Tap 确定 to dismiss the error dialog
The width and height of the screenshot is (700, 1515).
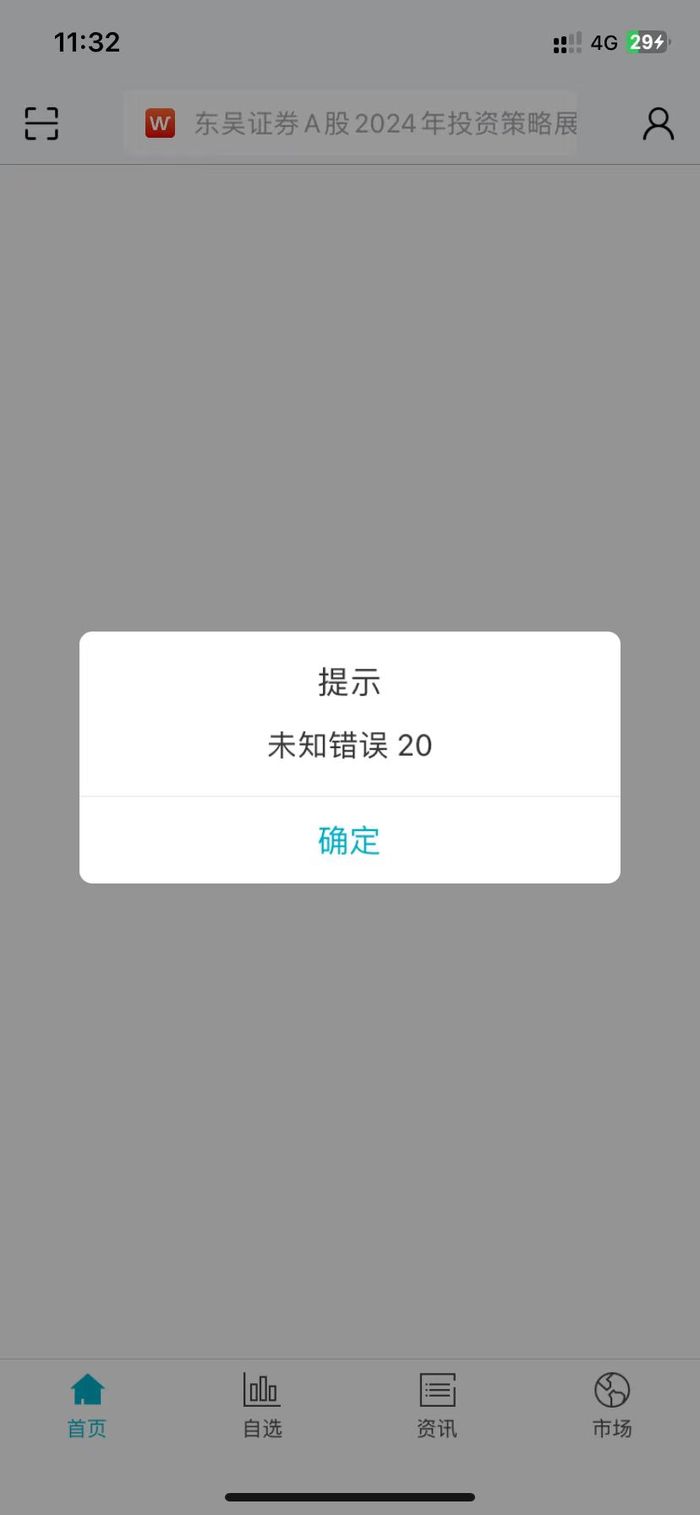349,840
